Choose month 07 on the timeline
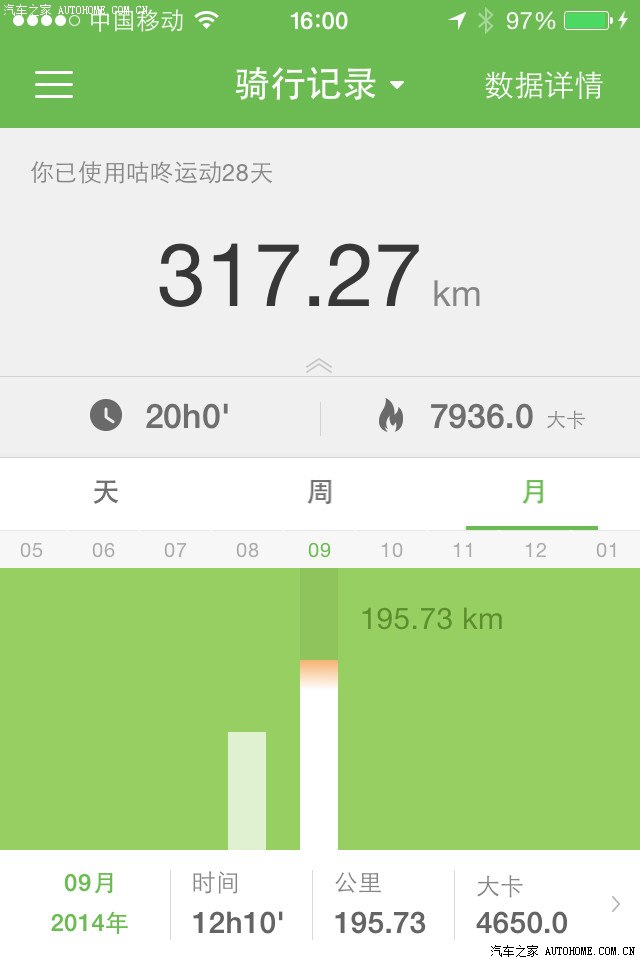The height and width of the screenshot is (960, 640). pos(175,550)
